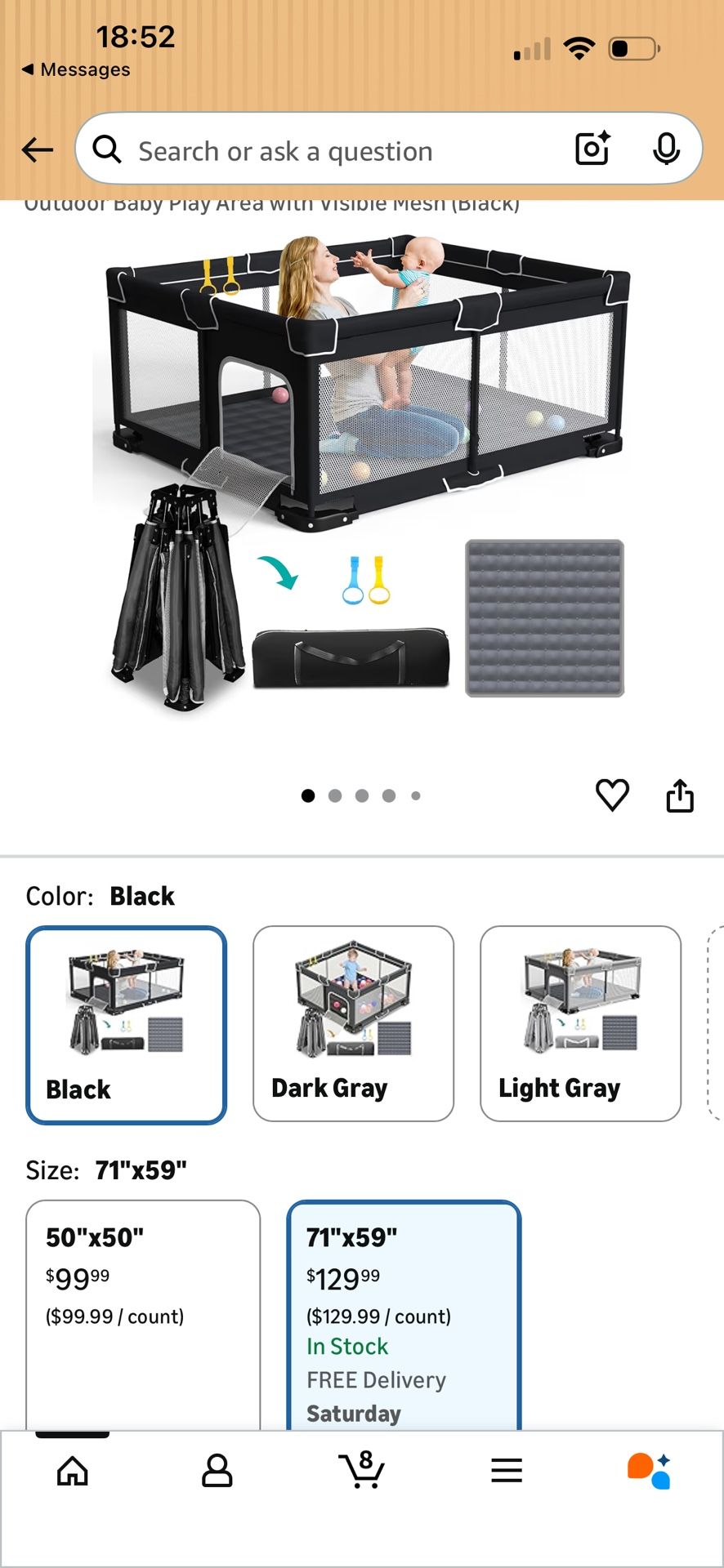This screenshot has width=724, height=1568.
Task: Share this product
Action: (x=680, y=795)
